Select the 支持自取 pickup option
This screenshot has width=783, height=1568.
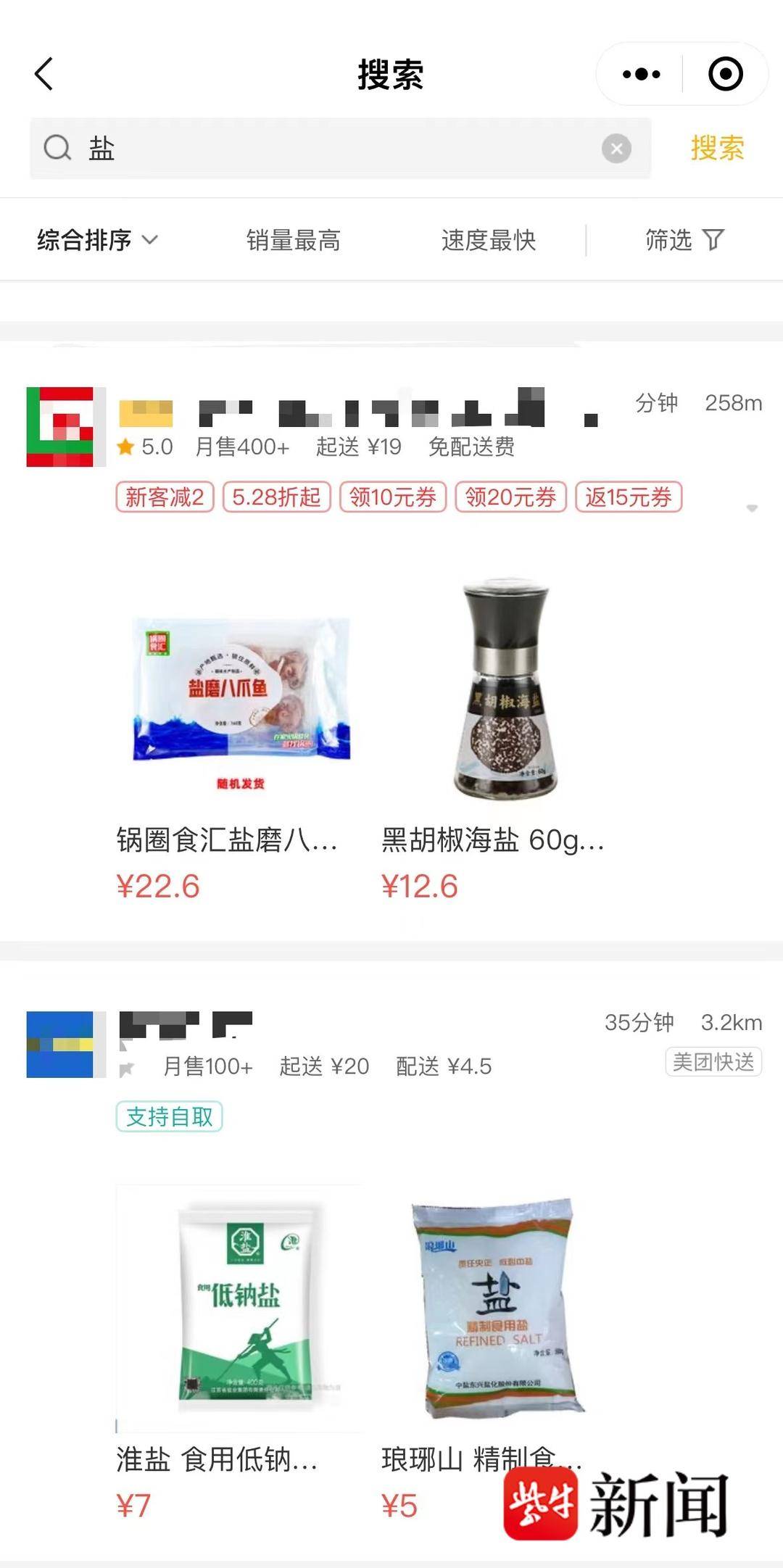tap(170, 1116)
